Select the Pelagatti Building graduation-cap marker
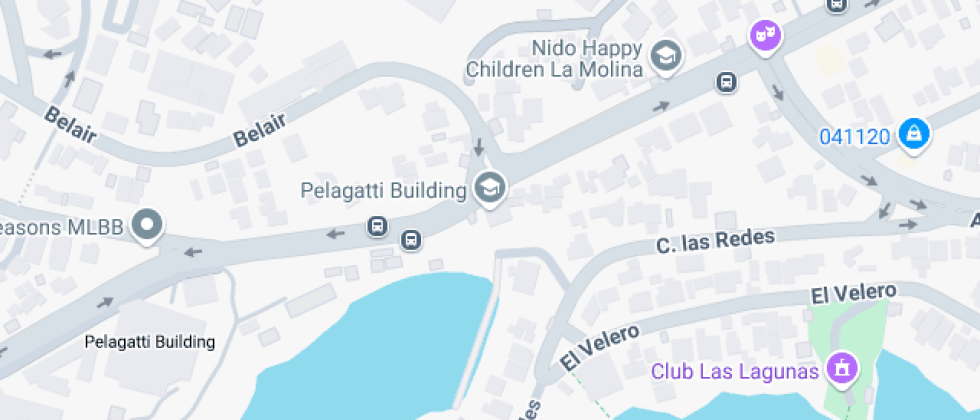Viewport: 980px width, 420px height. coord(489,188)
